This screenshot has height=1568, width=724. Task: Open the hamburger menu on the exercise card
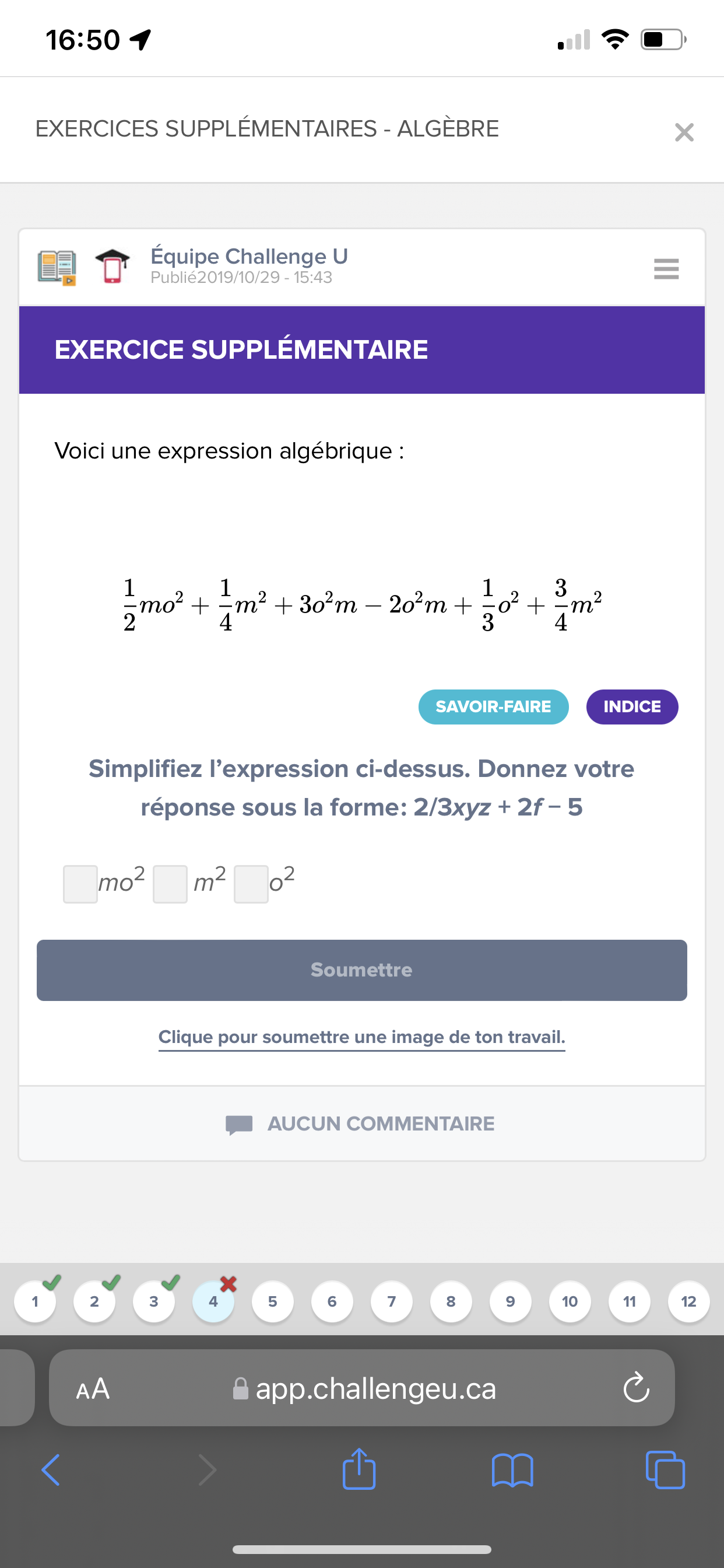pyautogui.click(x=666, y=268)
